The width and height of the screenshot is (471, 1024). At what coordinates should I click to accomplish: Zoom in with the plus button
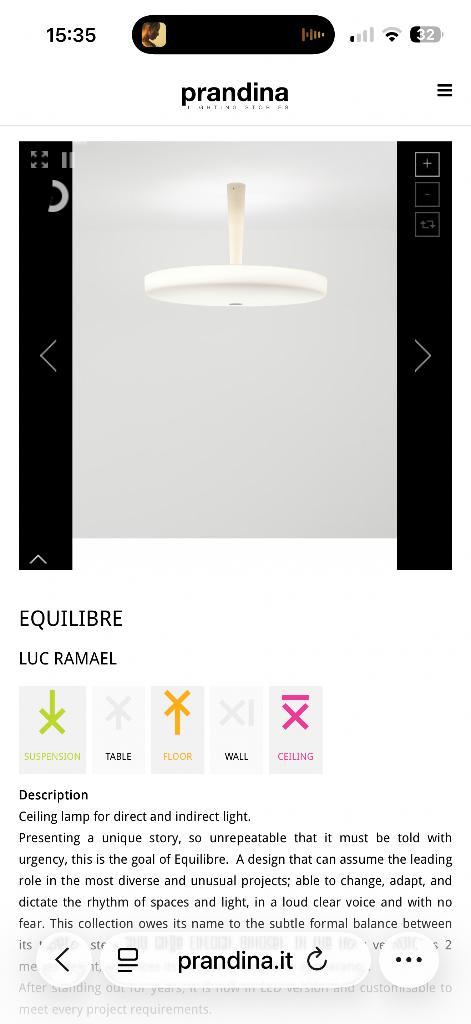427,164
